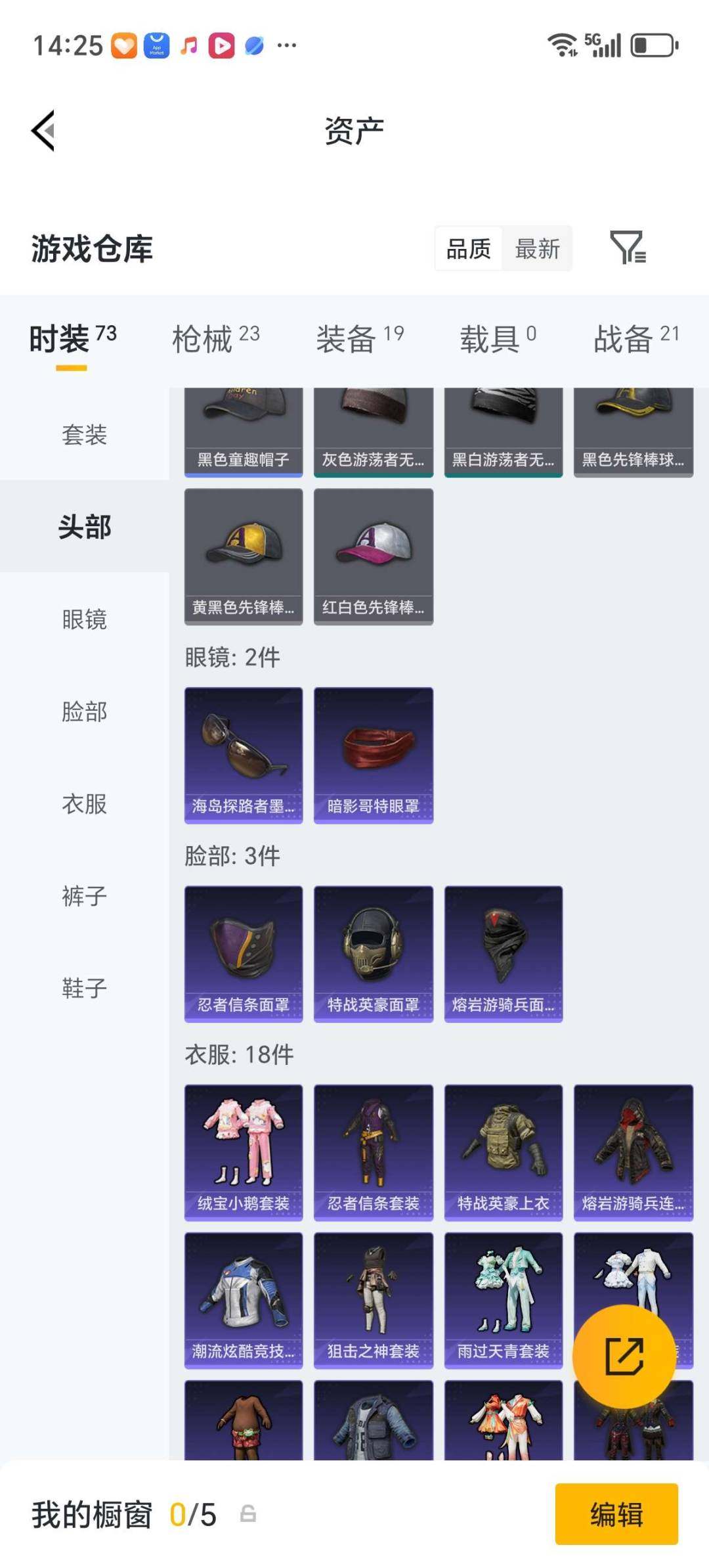The image size is (709, 1568).
Task: Open the 忍者信条面罩 item thumbnail
Action: [243, 952]
